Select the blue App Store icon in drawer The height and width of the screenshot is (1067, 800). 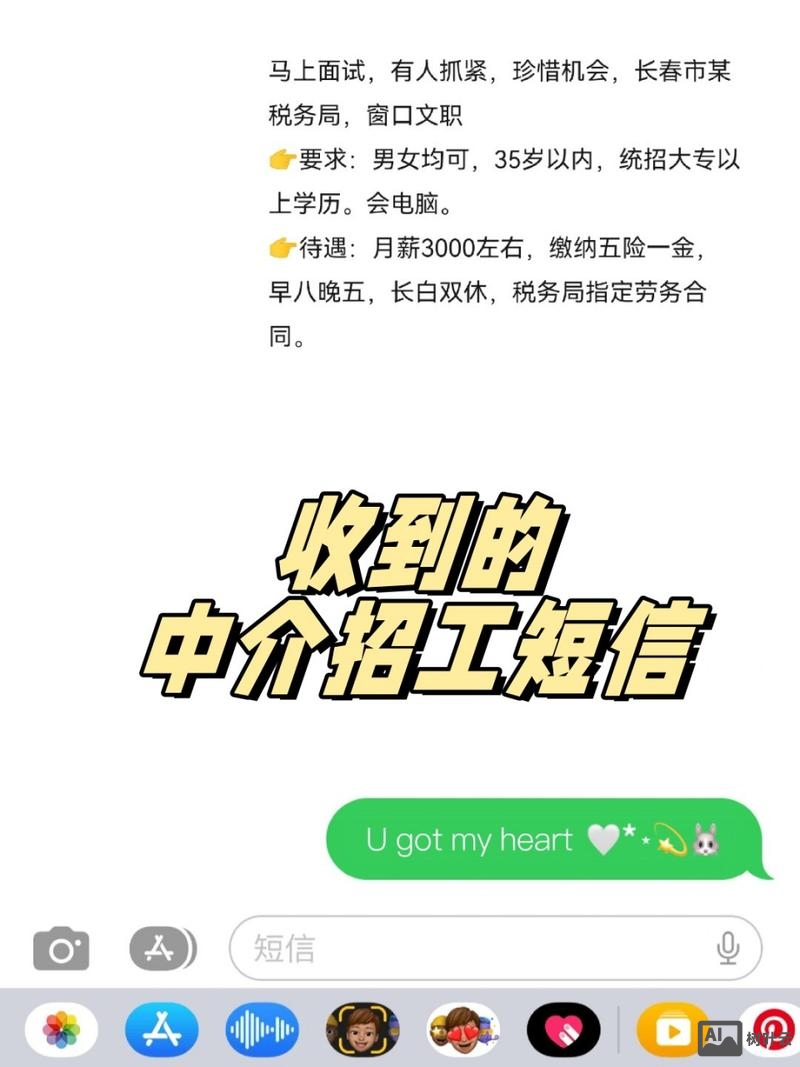point(161,1027)
